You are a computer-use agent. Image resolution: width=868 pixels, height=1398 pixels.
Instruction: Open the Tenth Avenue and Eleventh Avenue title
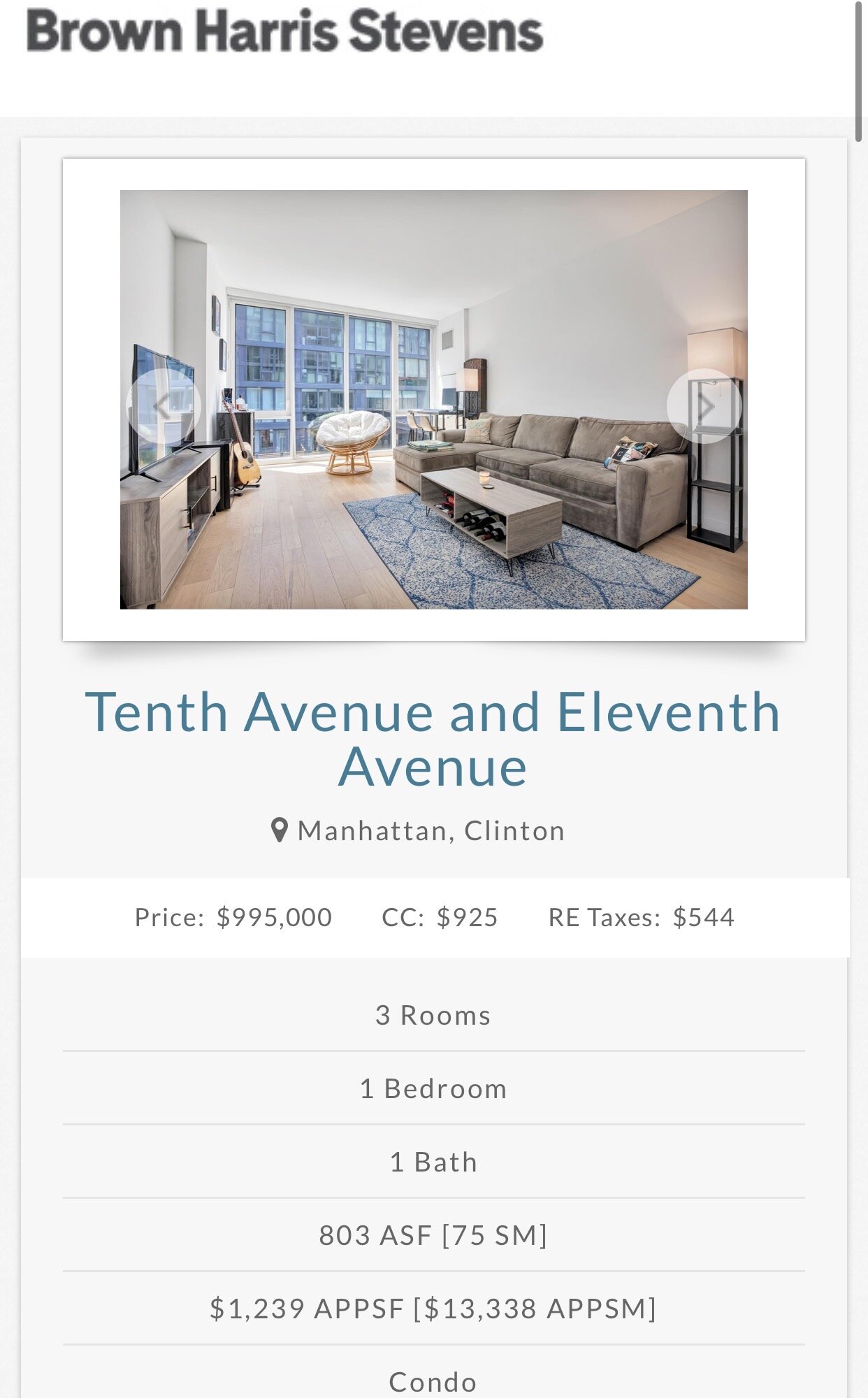point(433,740)
